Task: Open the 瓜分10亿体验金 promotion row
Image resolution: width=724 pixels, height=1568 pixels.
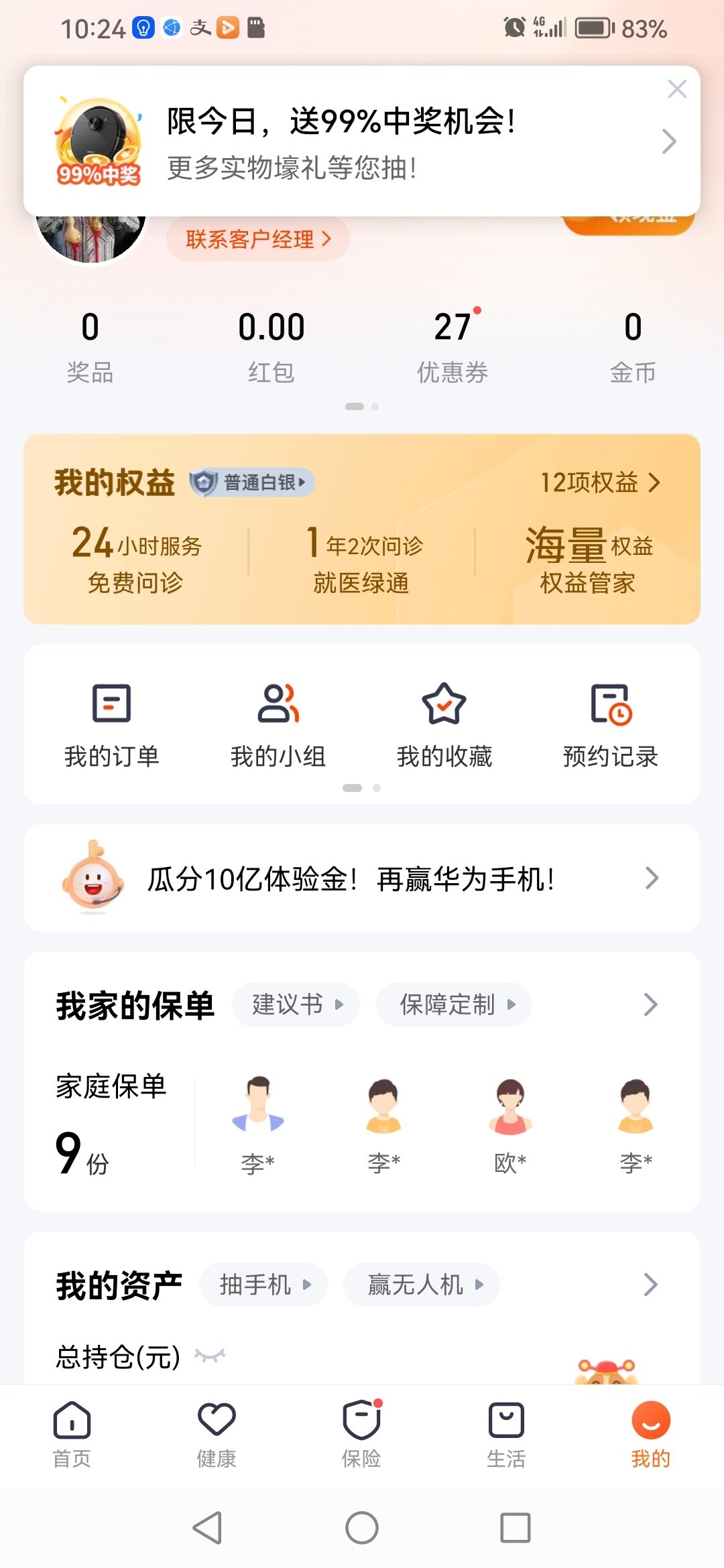Action: click(362, 878)
